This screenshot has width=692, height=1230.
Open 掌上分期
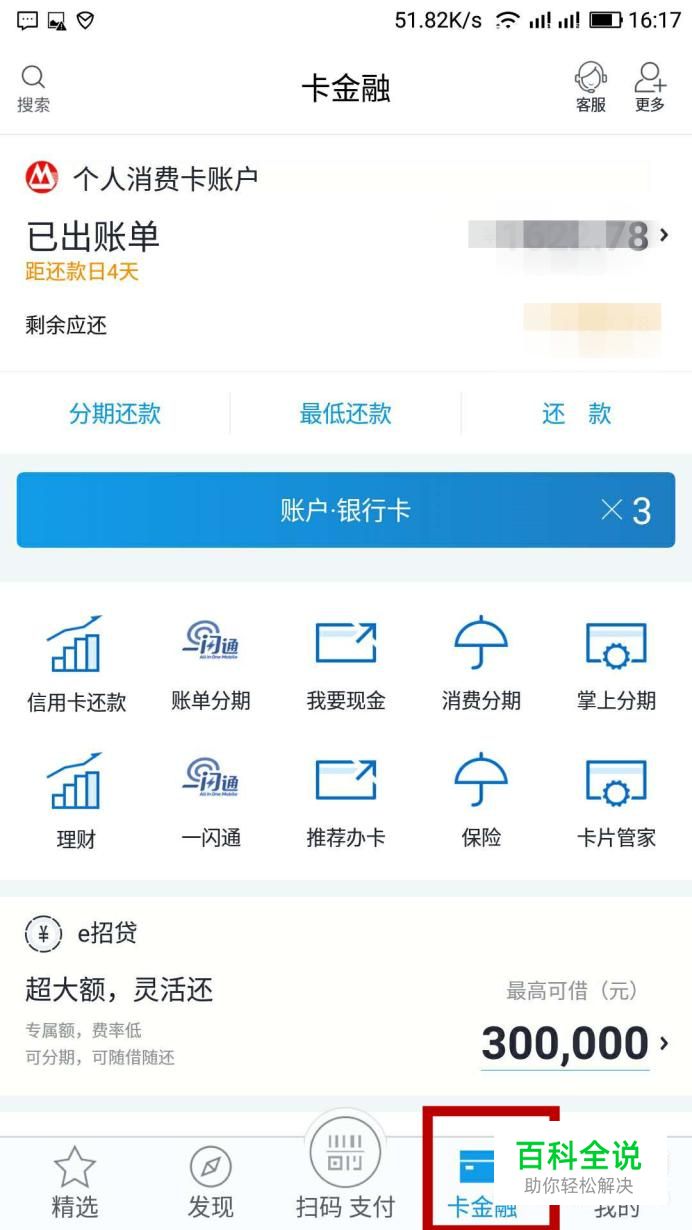point(616,664)
